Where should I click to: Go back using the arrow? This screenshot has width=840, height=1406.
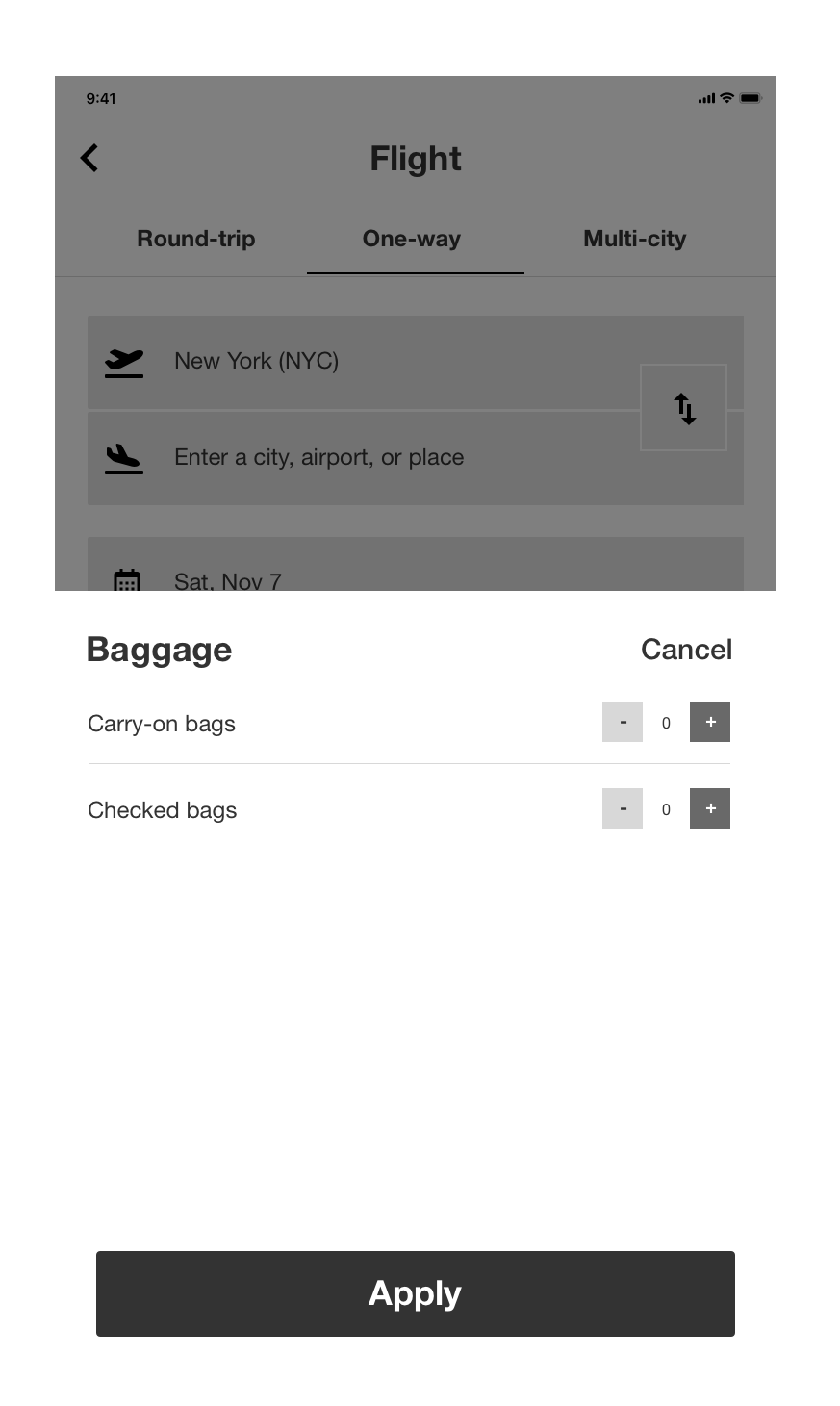coord(89,158)
